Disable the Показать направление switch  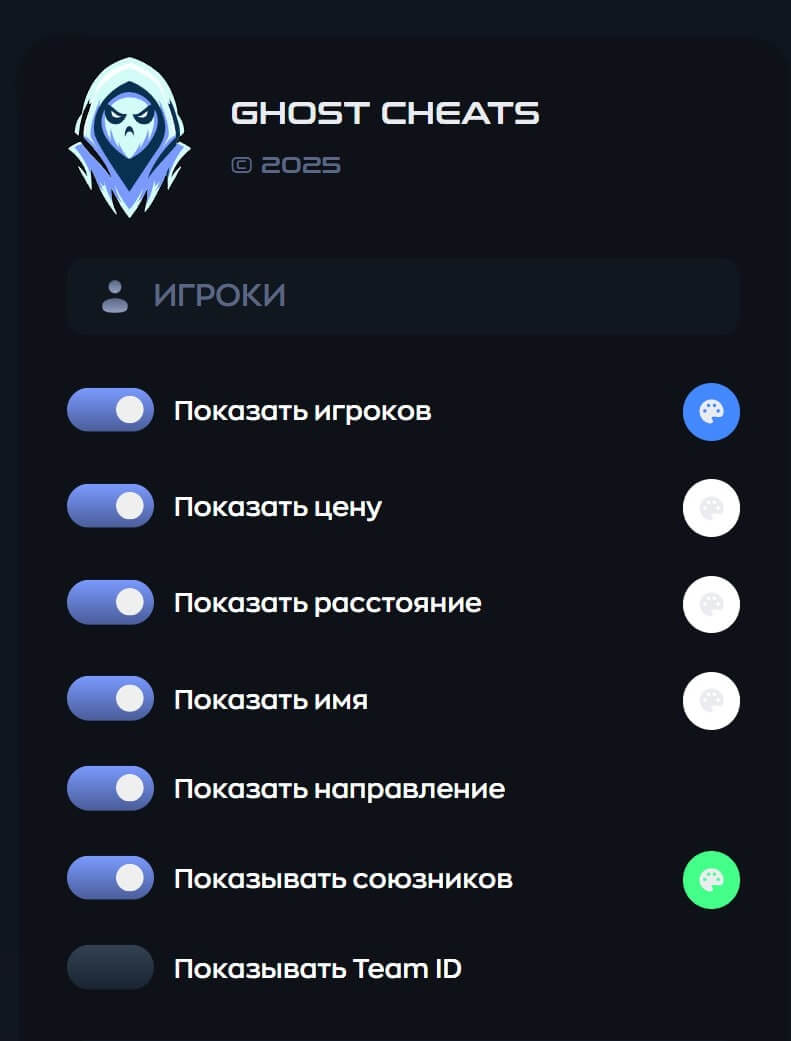110,788
